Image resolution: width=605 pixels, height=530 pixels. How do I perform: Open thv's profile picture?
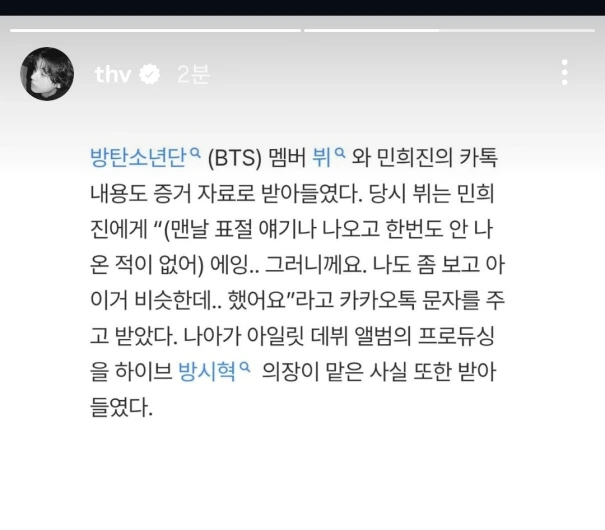coord(47,74)
